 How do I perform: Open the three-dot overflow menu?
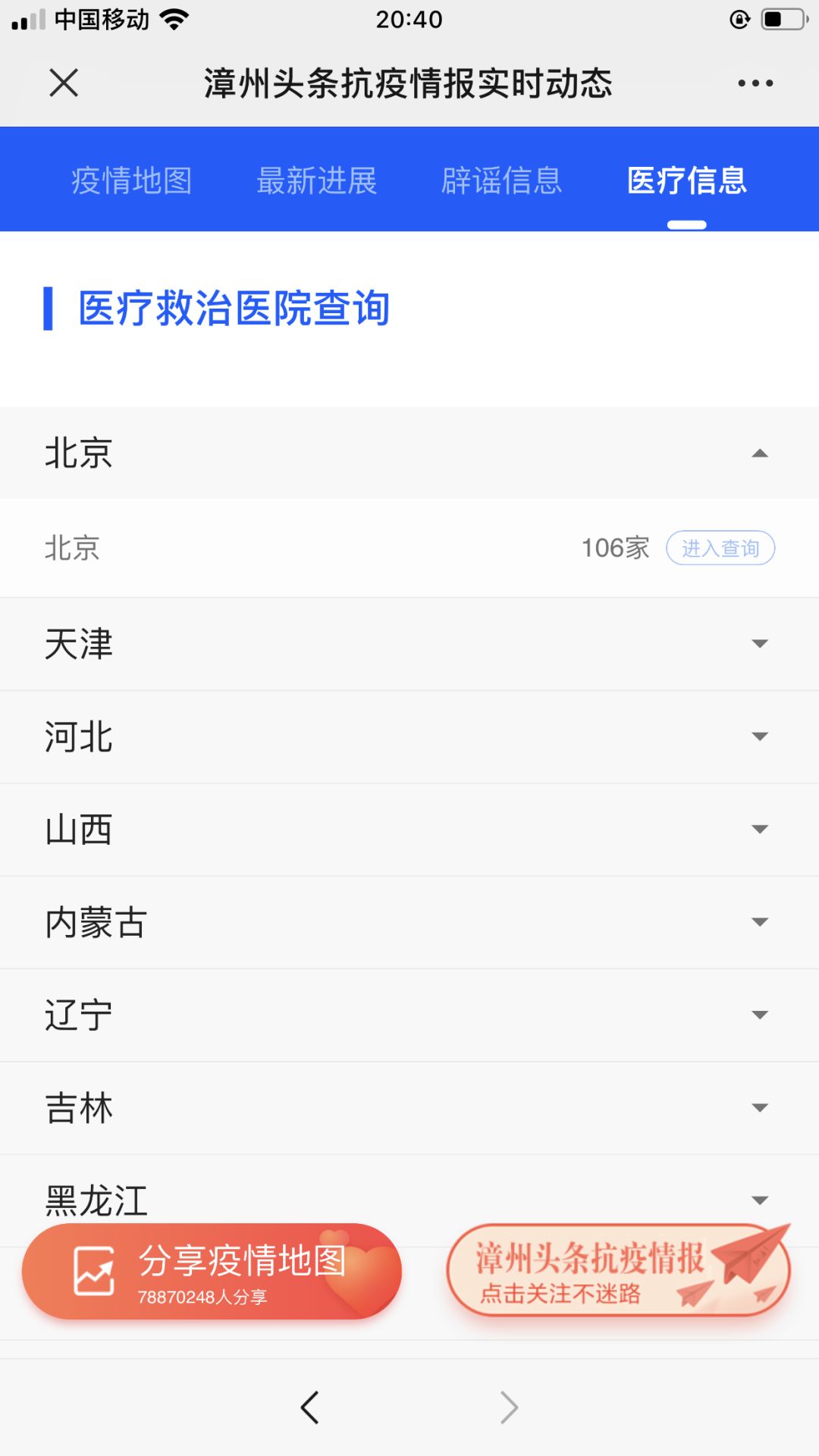[755, 83]
